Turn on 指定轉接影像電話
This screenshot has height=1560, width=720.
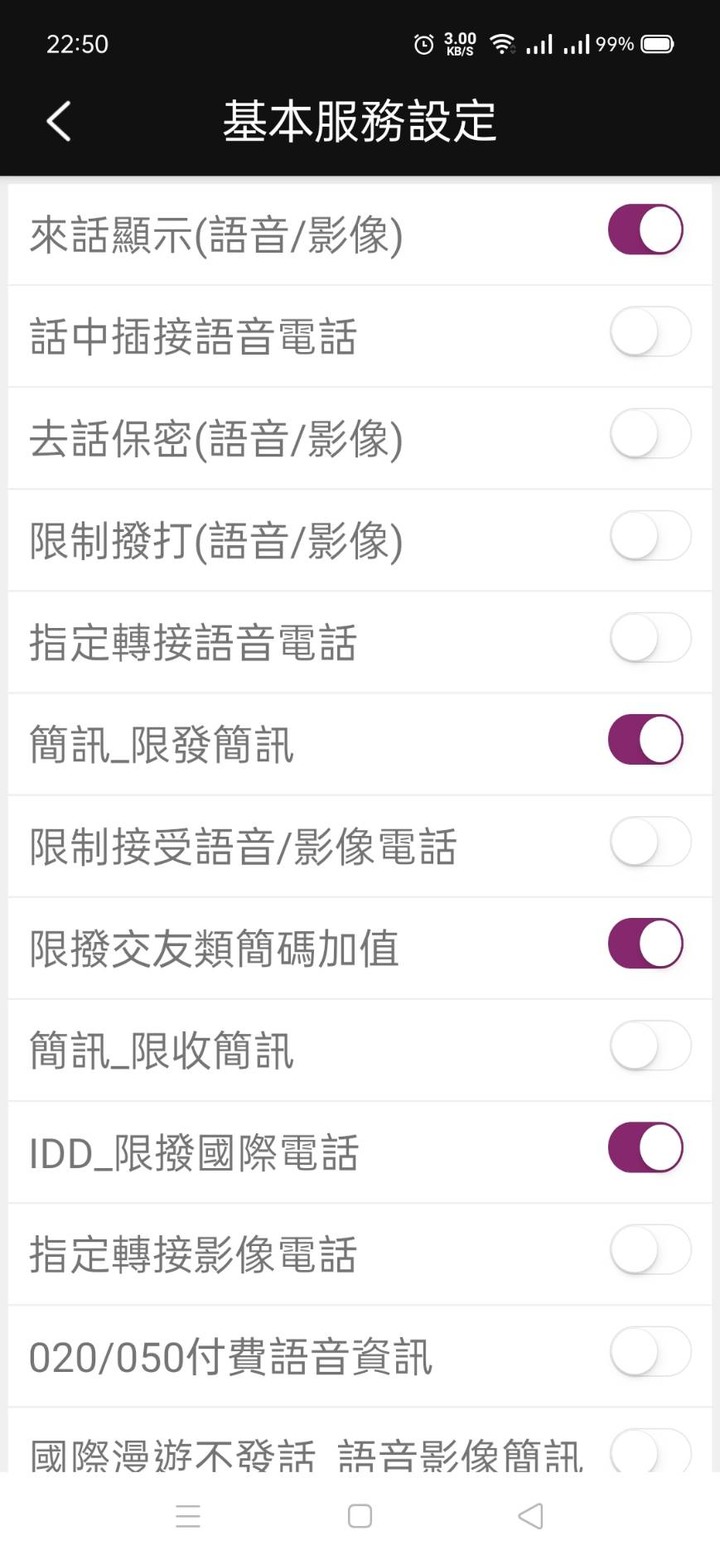650,1250
